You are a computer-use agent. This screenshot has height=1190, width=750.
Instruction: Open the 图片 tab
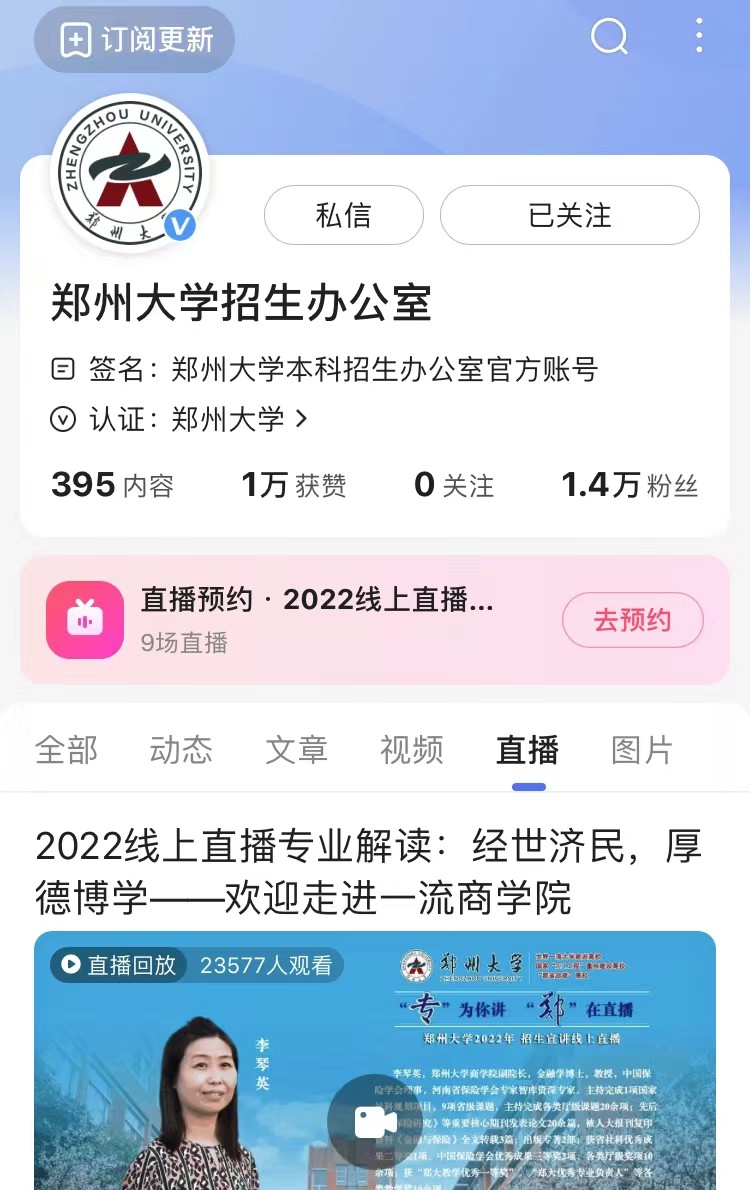[640, 750]
